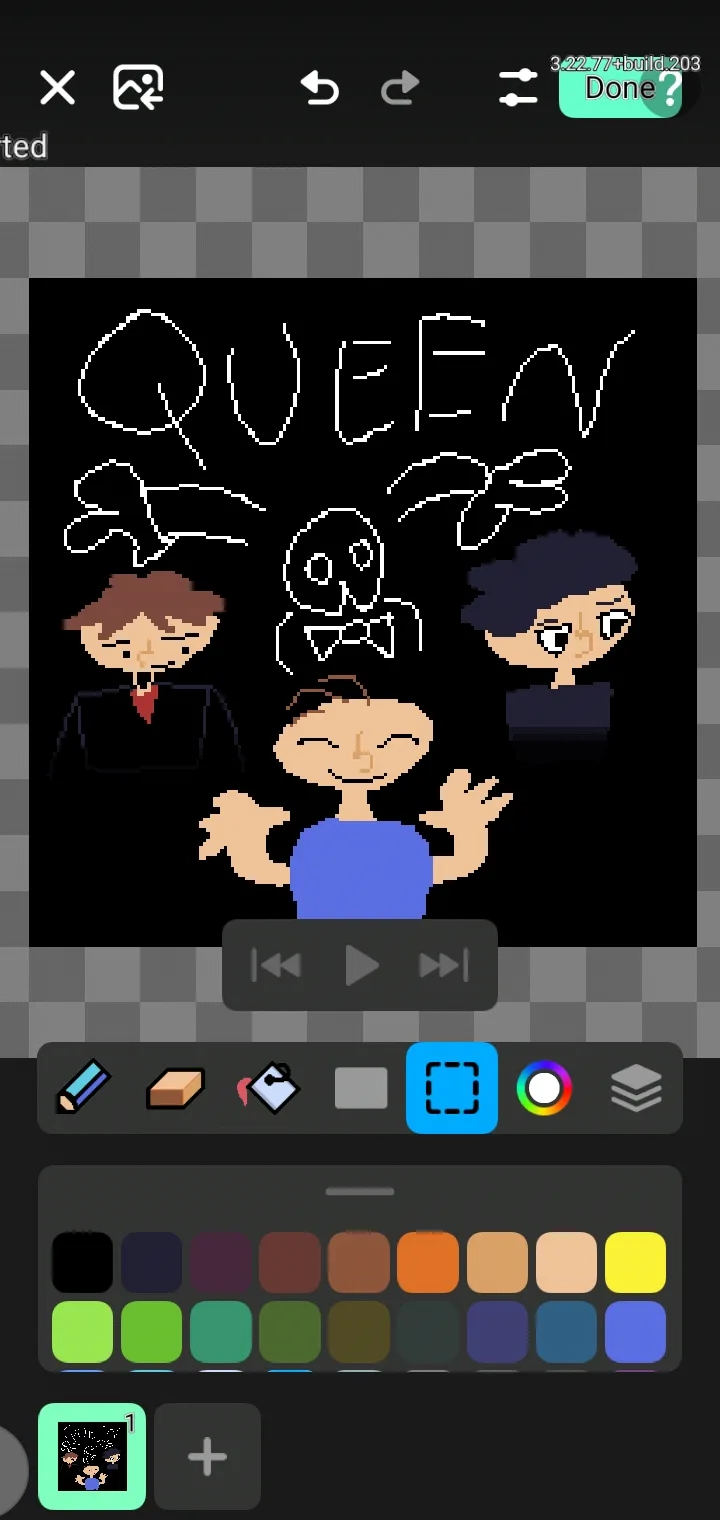
Task: Open the color wheel picker
Action: (x=544, y=1088)
